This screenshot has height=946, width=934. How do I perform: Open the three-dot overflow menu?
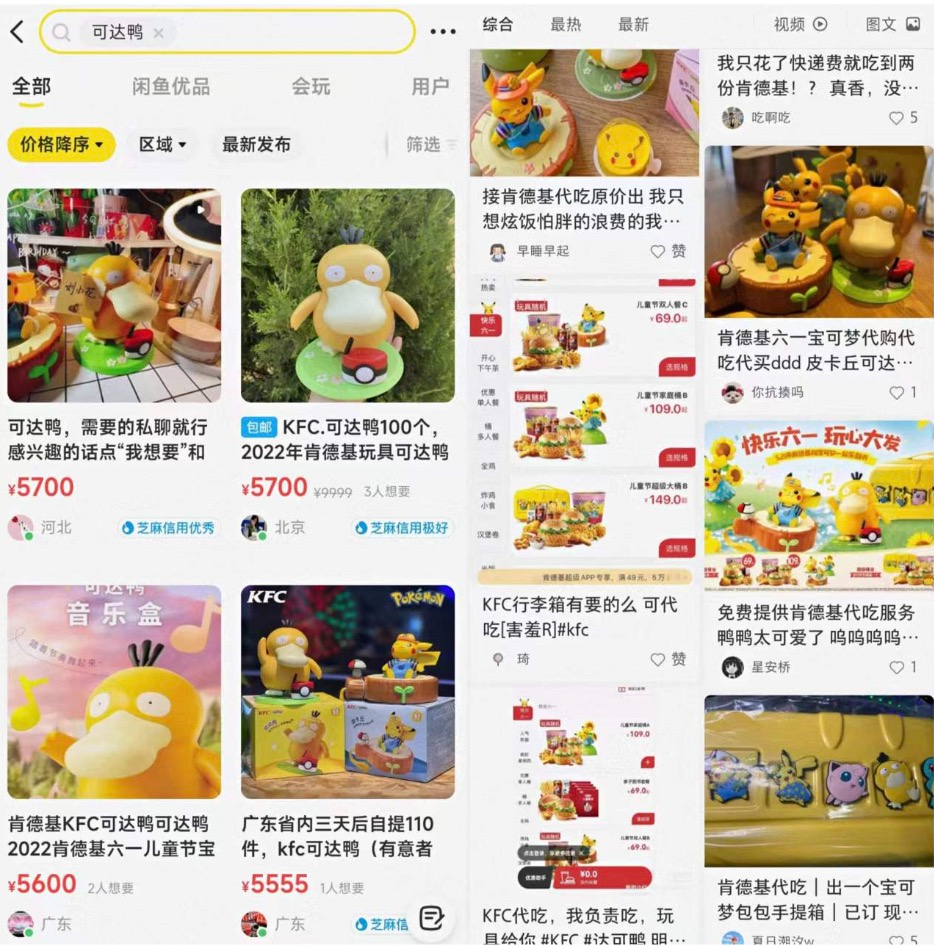(442, 32)
